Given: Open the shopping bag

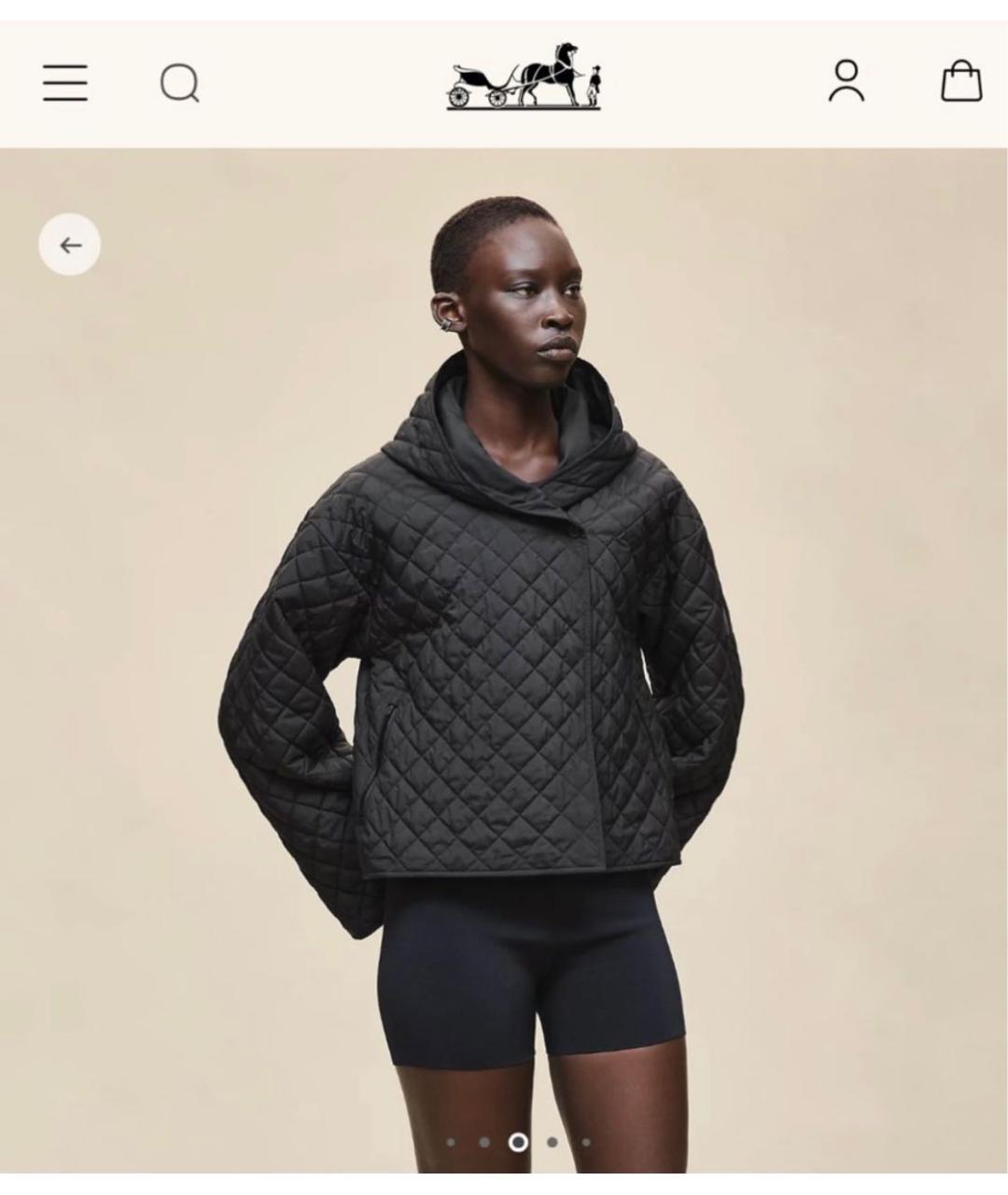Looking at the screenshot, I should point(960,81).
